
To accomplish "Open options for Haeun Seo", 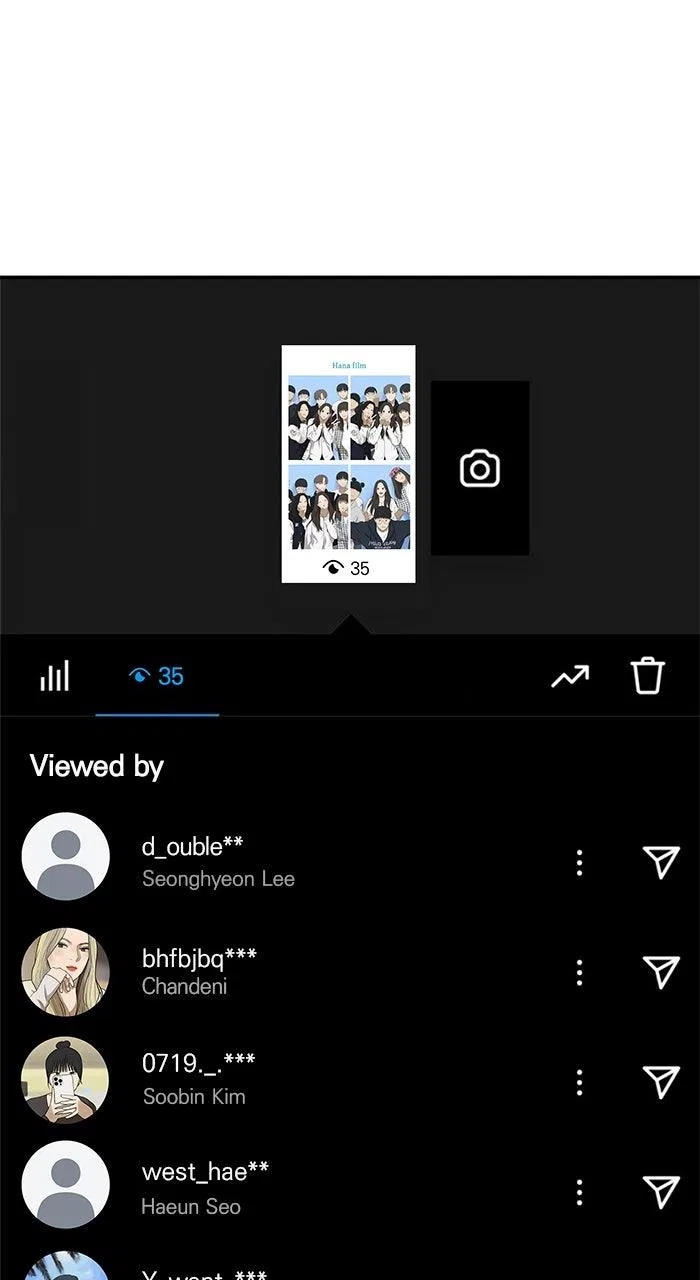I will pyautogui.click(x=579, y=1192).
